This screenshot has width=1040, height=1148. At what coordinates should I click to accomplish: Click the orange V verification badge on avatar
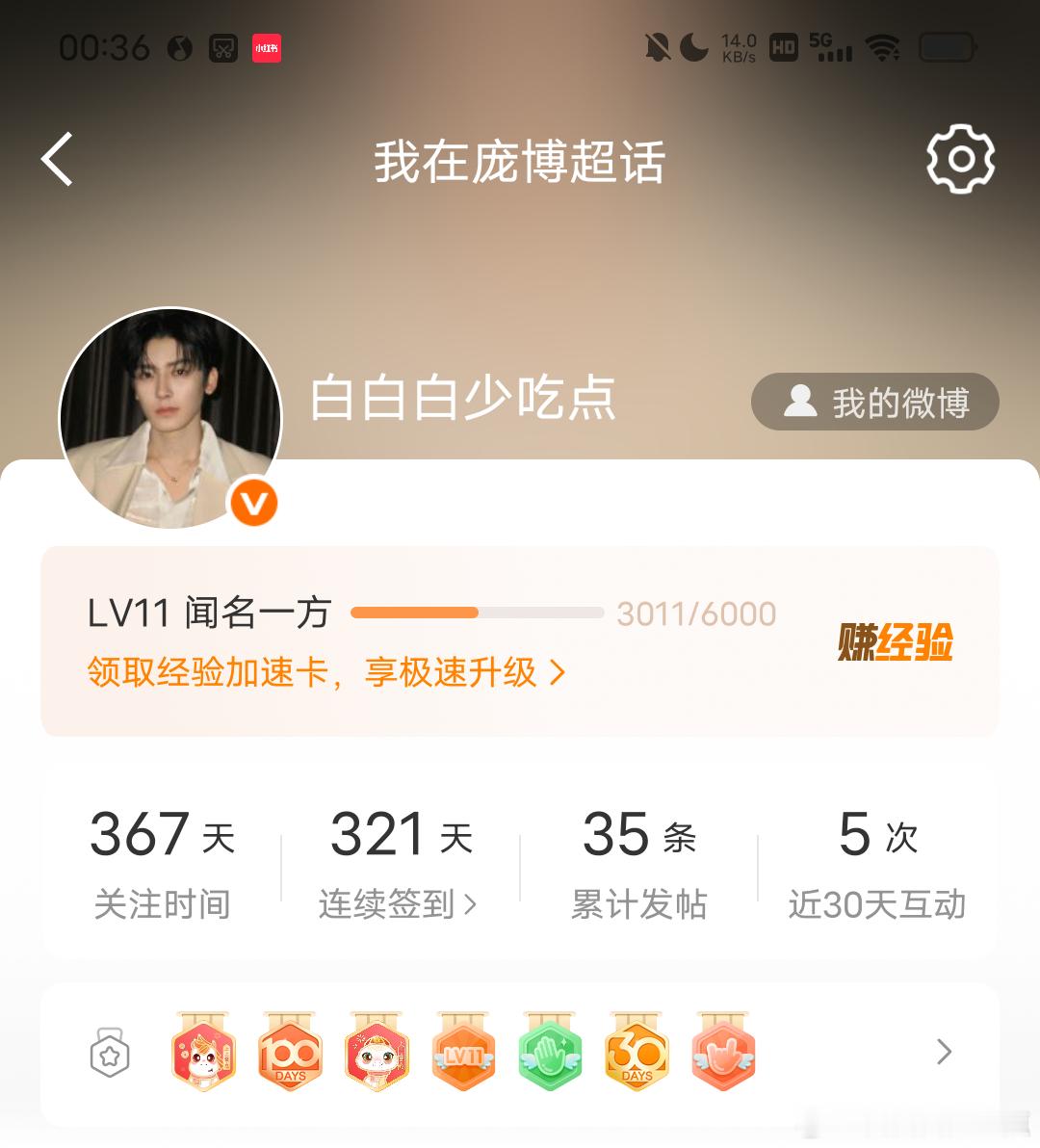click(x=252, y=503)
